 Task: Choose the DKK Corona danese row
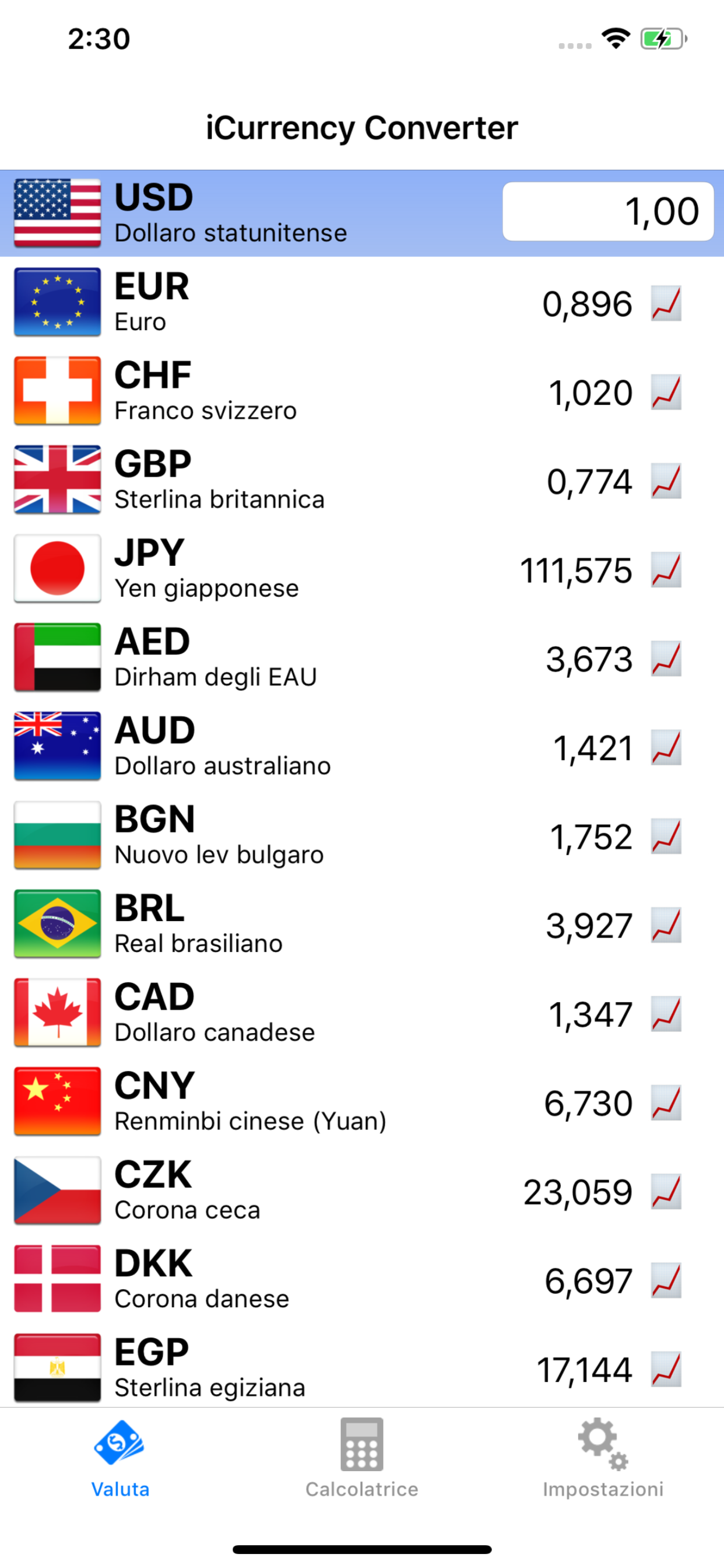point(362,1279)
